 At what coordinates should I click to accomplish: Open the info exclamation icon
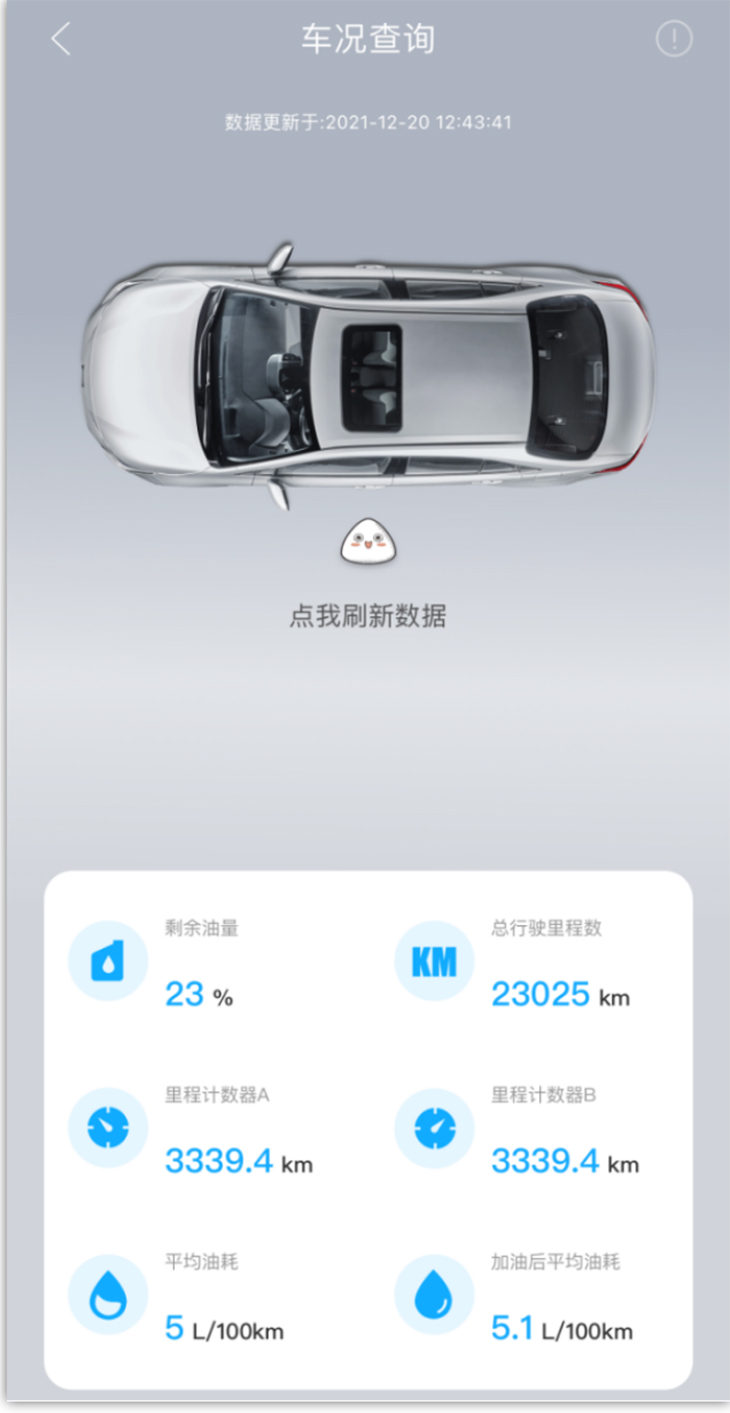coord(674,39)
